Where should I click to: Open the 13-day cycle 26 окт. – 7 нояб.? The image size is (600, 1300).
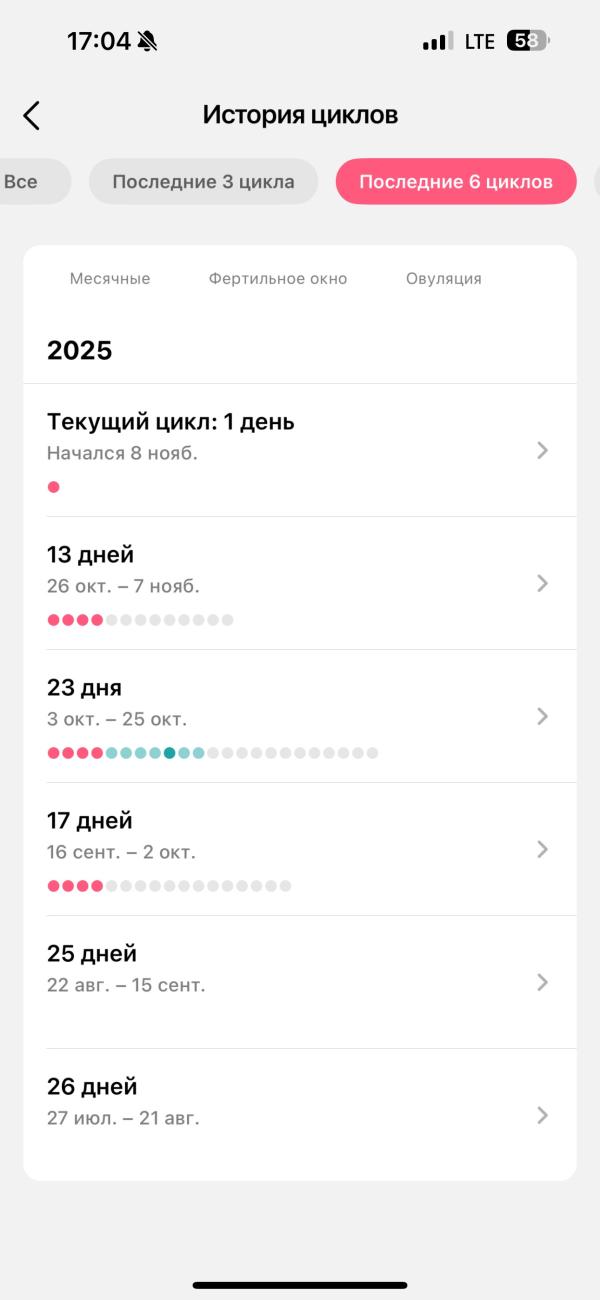click(300, 583)
